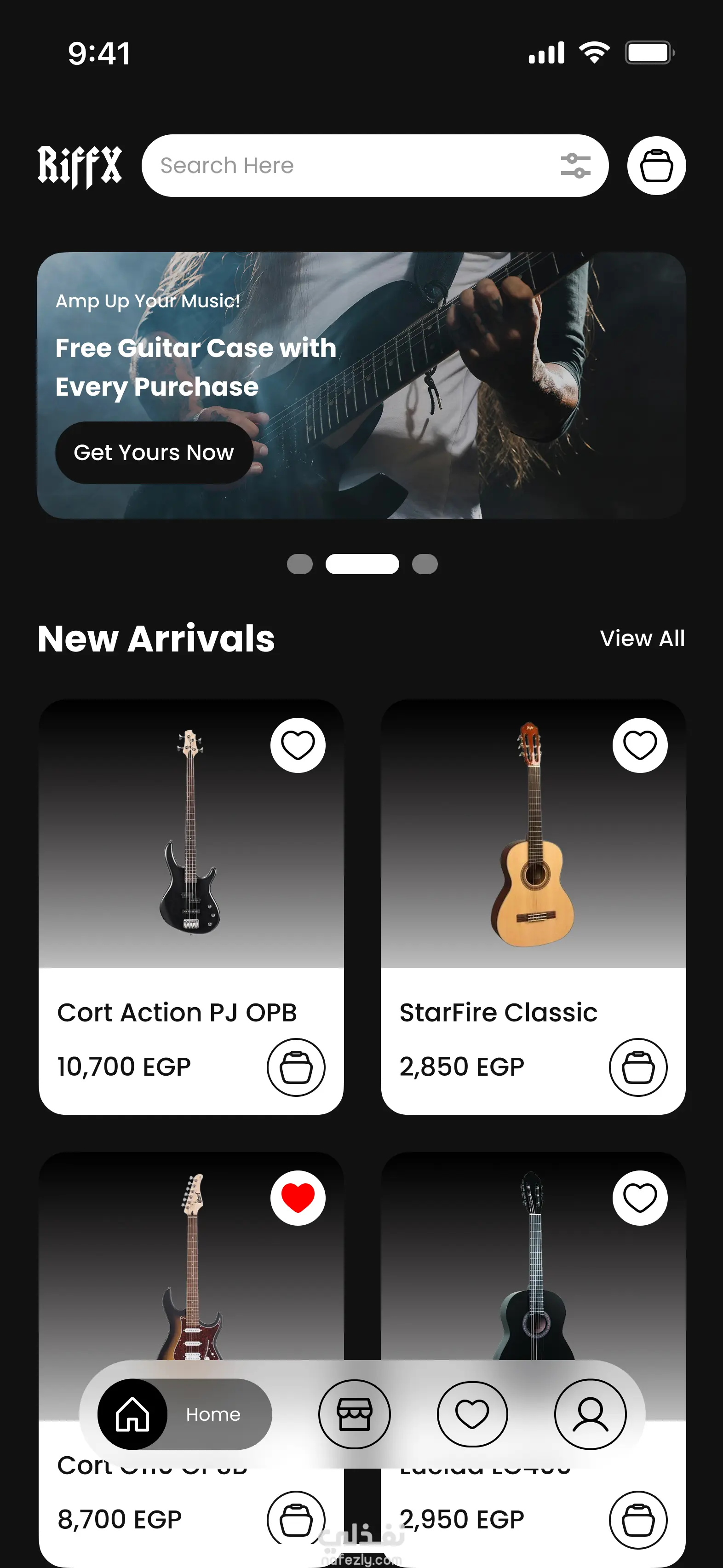Viewport: 723px width, 1568px height.
Task: Open the StarFire Classic product card
Action: [x=533, y=852]
